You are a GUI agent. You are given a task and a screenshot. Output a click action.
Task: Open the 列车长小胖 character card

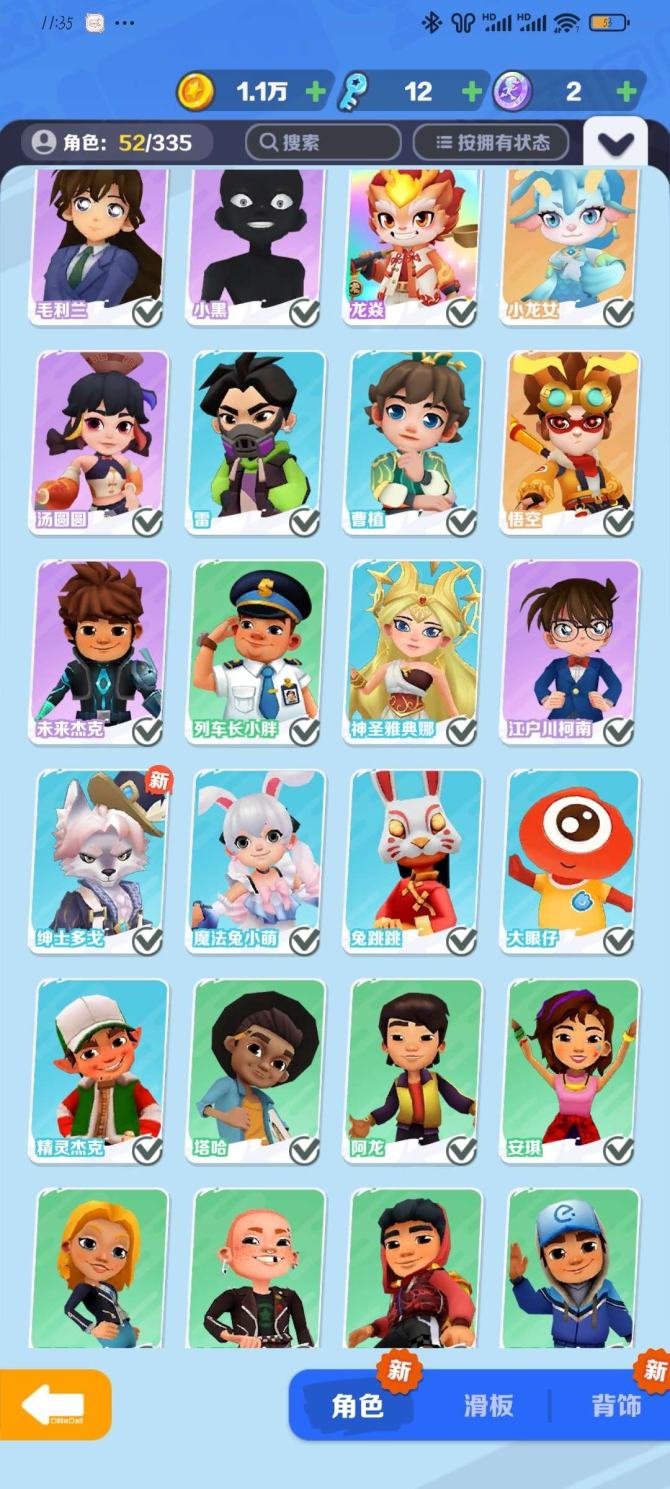[257, 652]
